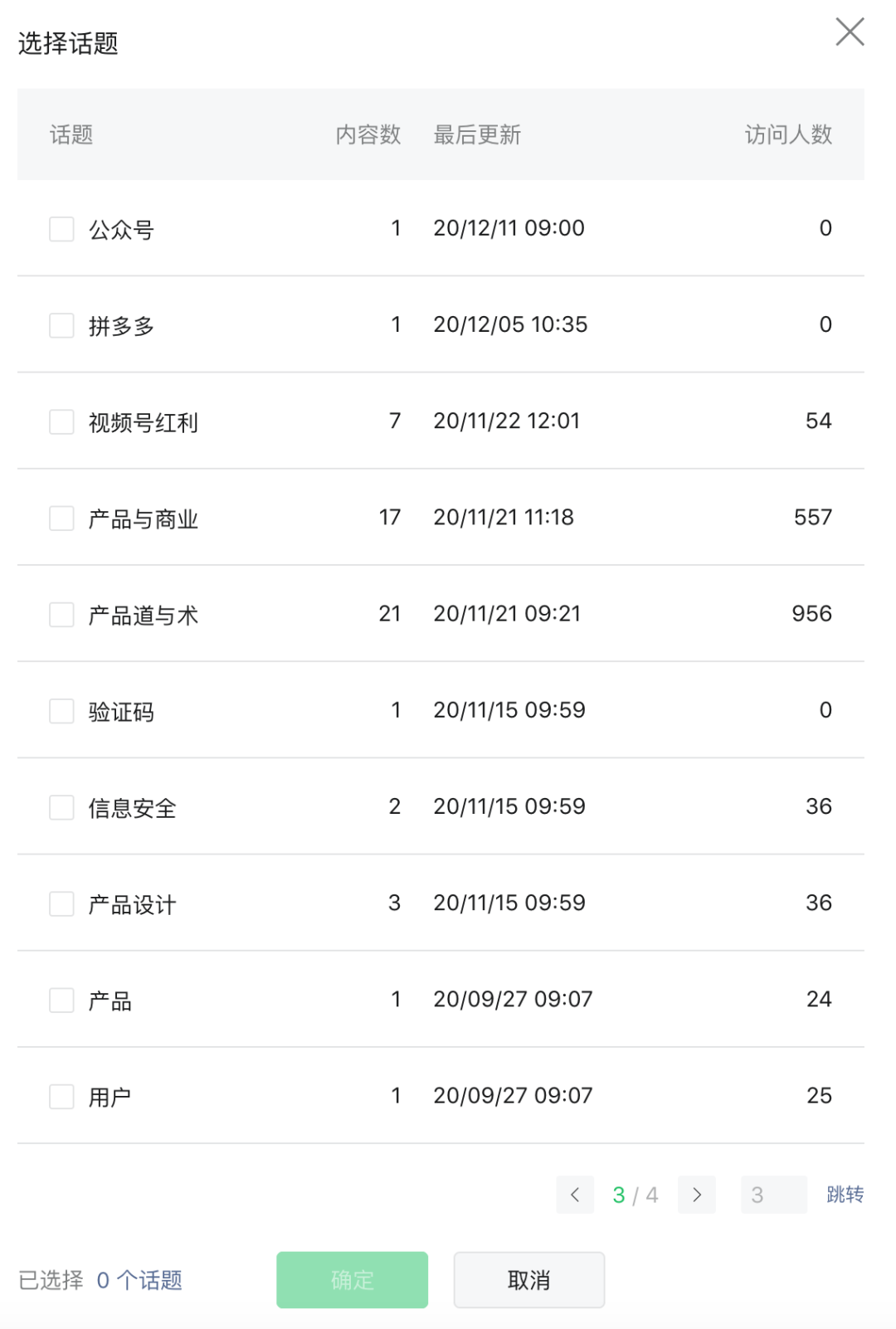Viewport: 896px width, 1329px height.
Task: Click the 最后更新 column header
Action: (480, 134)
